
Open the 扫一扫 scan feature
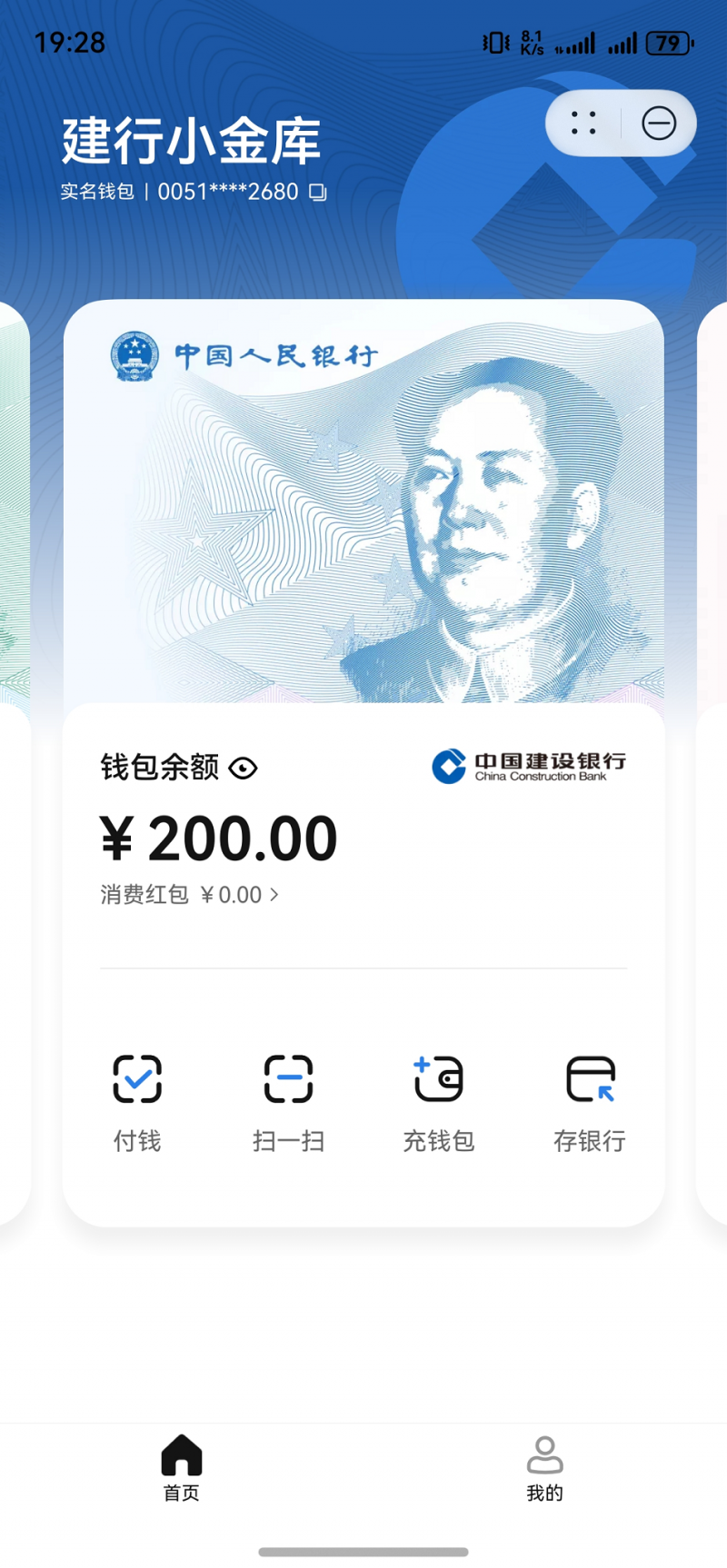[287, 1080]
